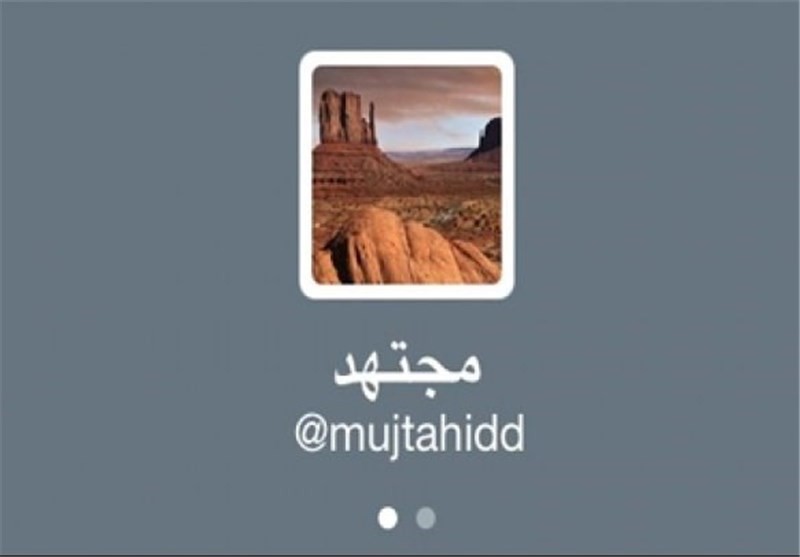800x557 pixels.
Task: Open the Monument Valley profile photo
Action: [x=407, y=175]
